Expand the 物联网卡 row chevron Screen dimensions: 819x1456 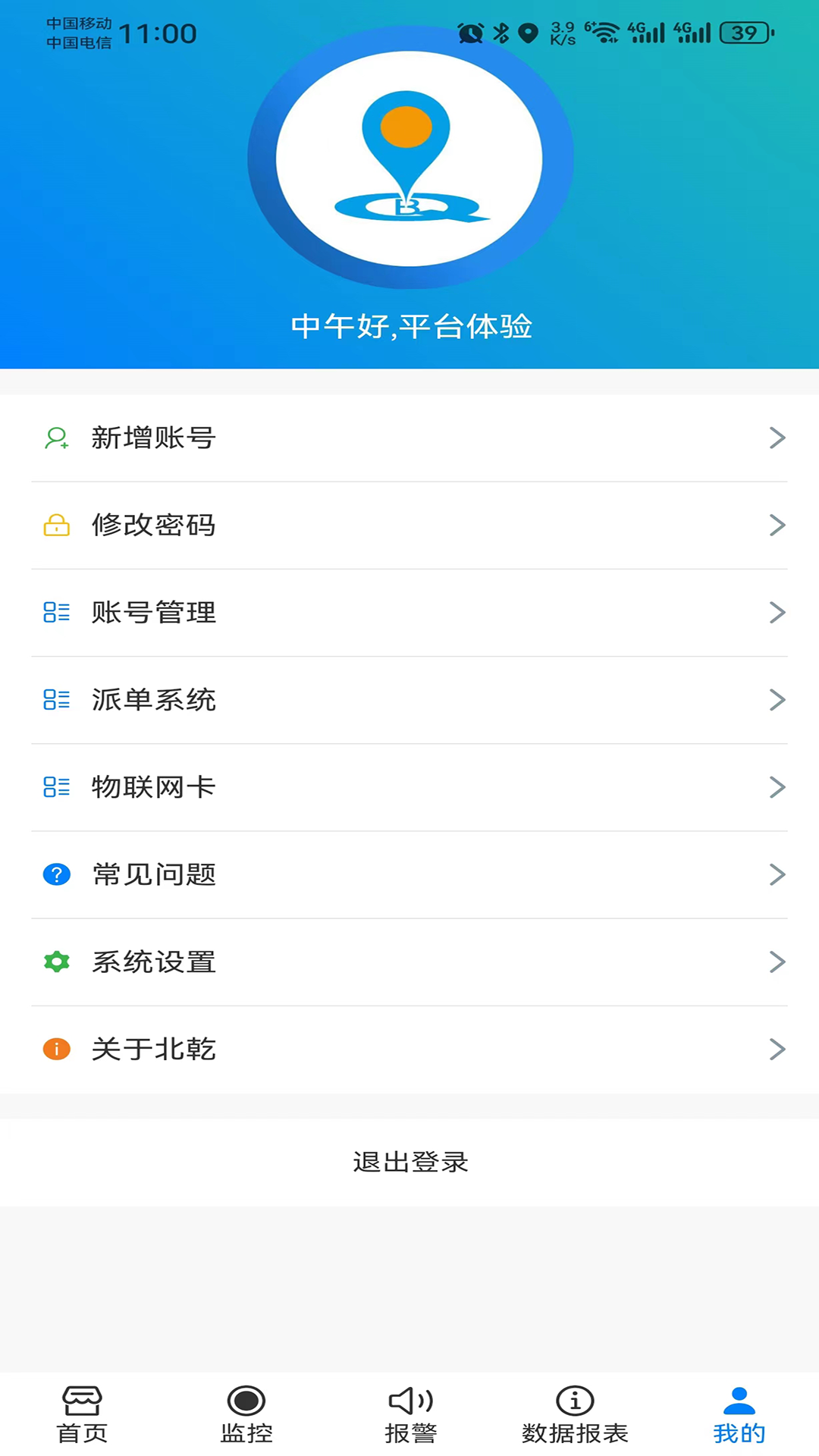click(x=777, y=787)
